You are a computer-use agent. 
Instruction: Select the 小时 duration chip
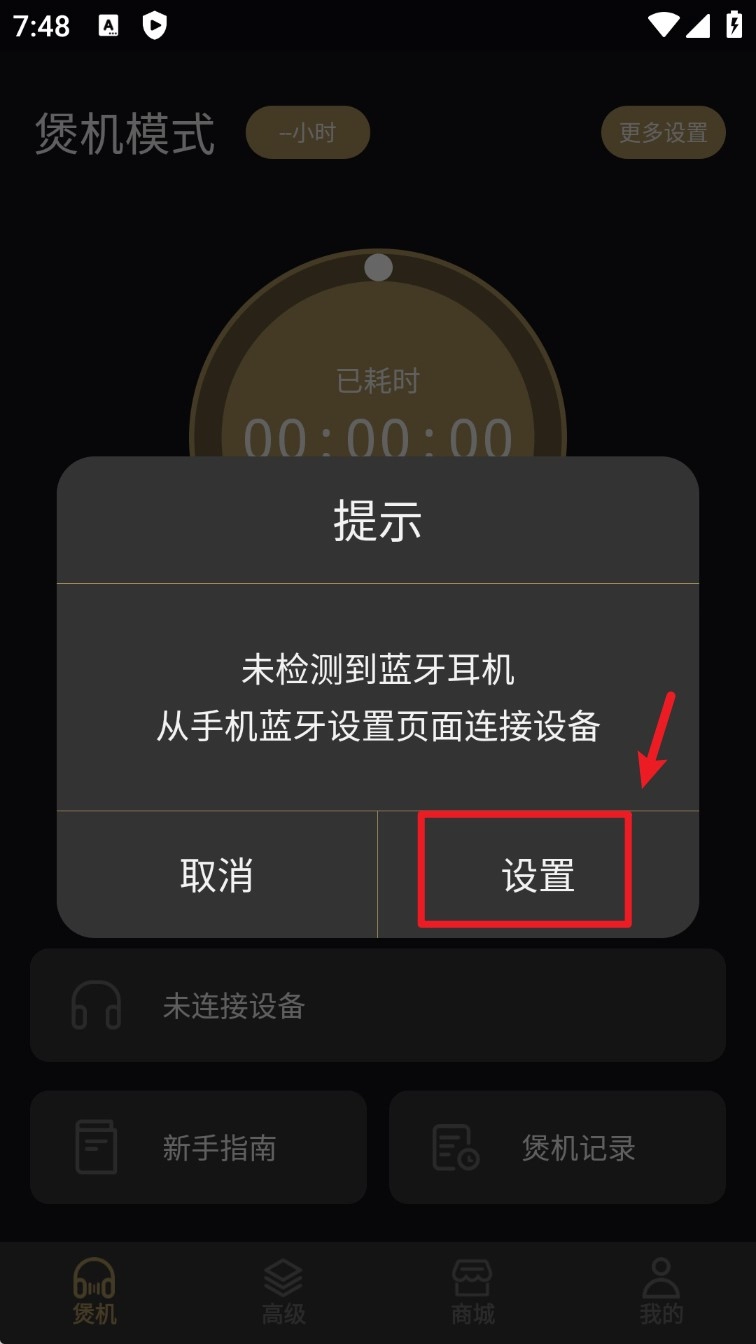(308, 132)
